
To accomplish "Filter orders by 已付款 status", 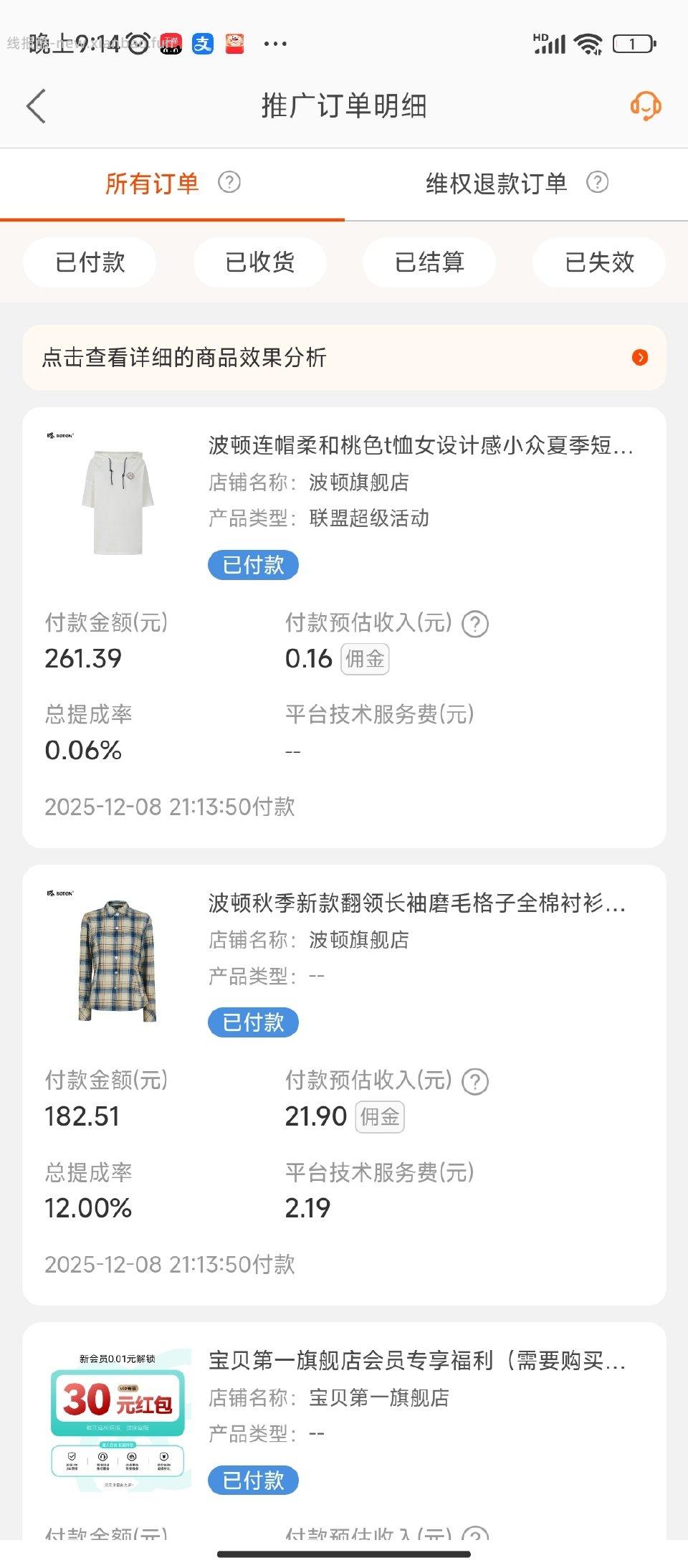I will 90,262.
